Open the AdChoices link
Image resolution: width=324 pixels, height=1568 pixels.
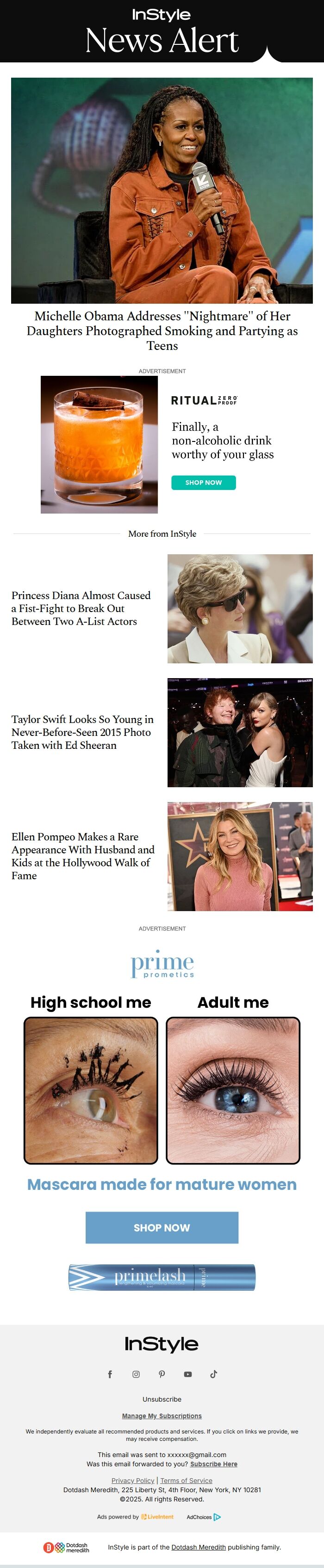[203, 1517]
